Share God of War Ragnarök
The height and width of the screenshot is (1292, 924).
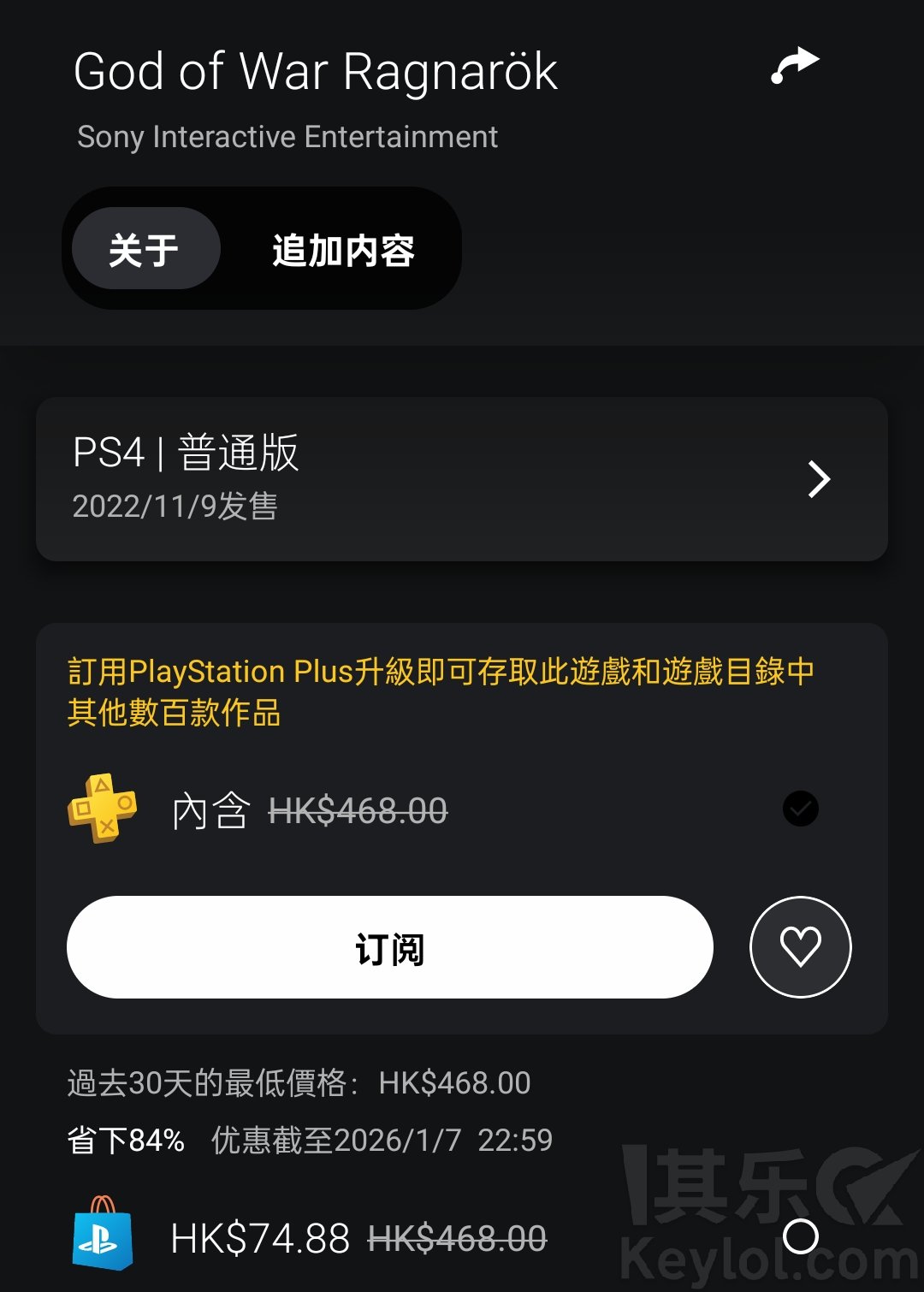coord(795,66)
